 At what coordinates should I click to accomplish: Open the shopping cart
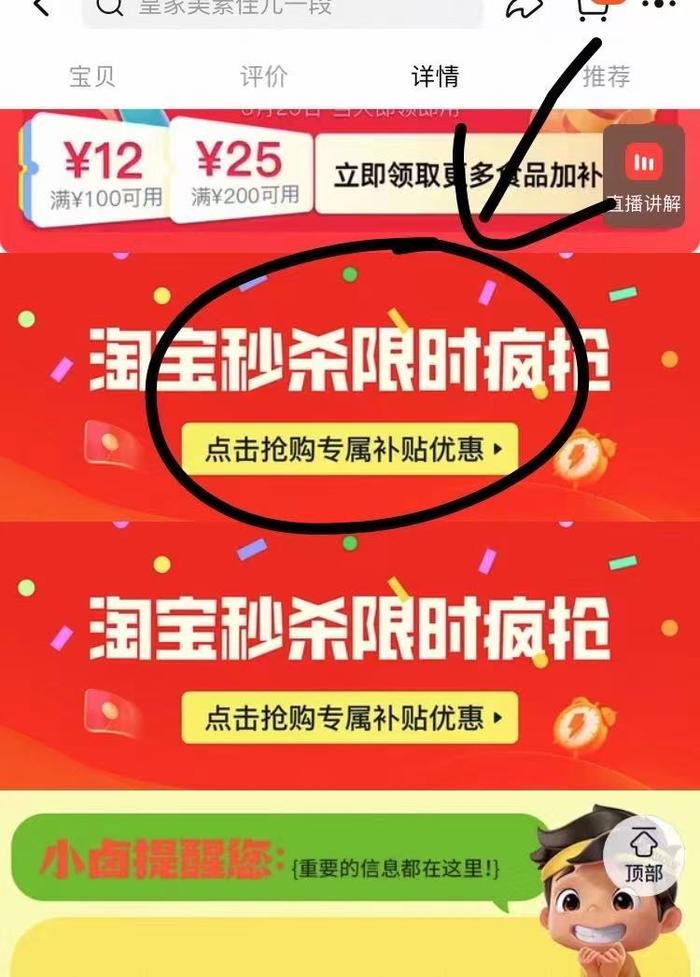coord(593,9)
